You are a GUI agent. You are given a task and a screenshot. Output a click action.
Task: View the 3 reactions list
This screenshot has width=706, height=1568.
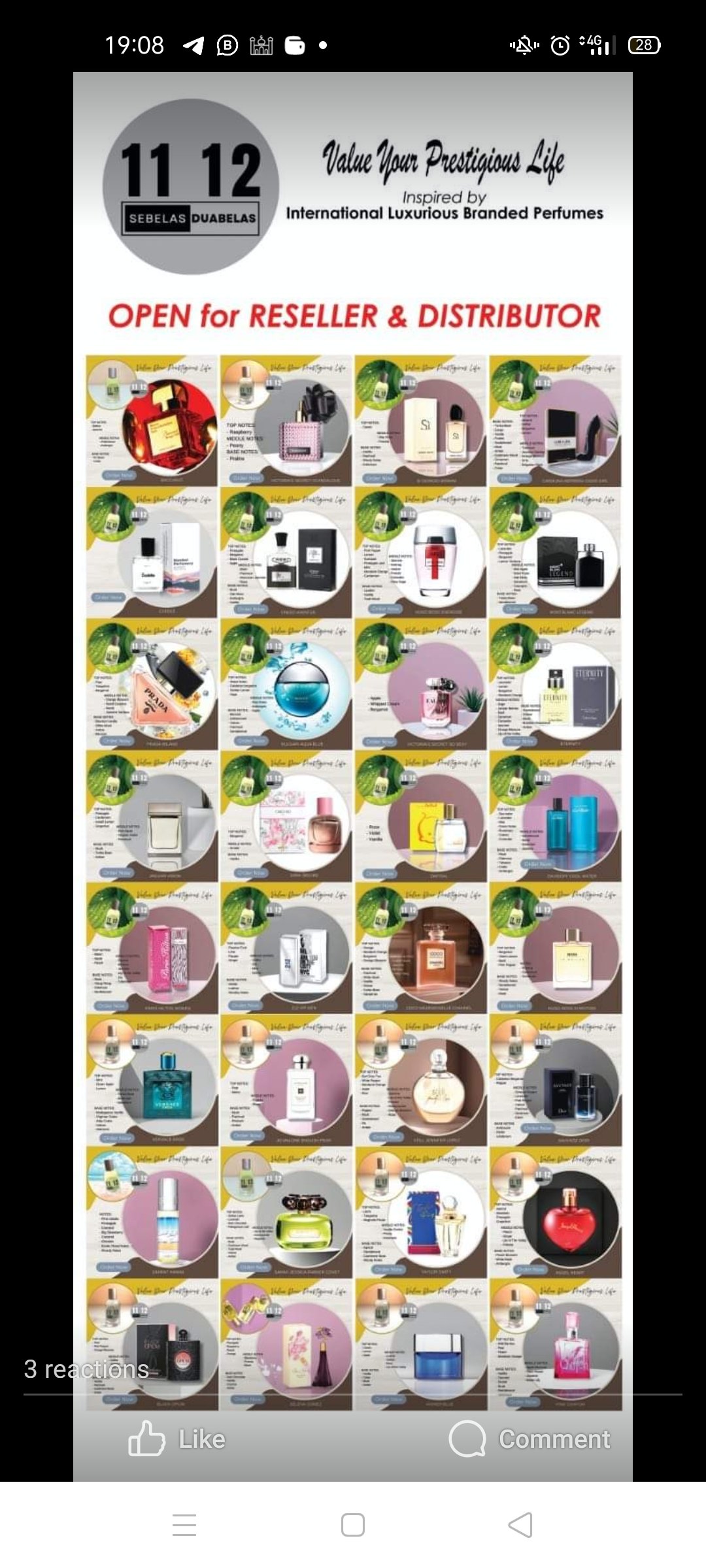(86, 1369)
